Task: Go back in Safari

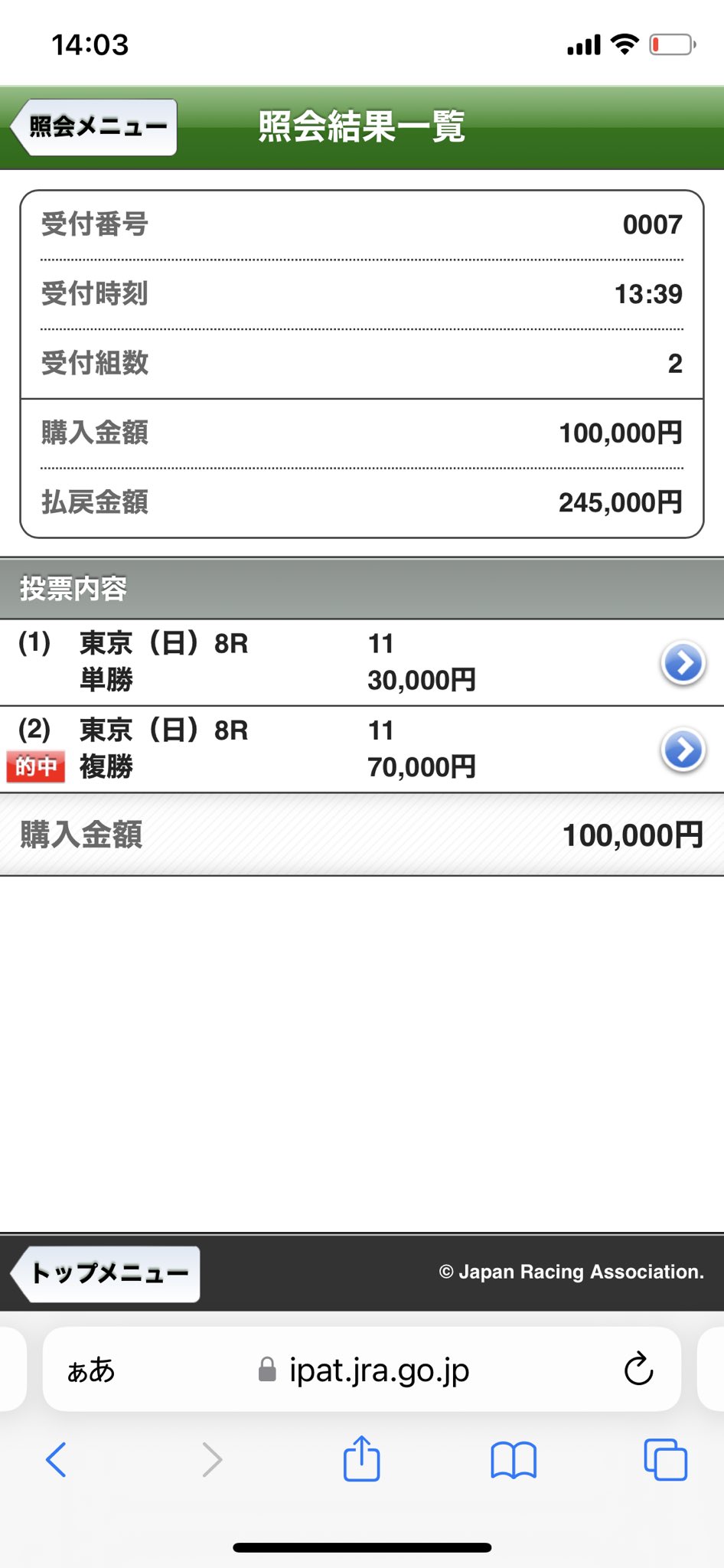Action: pos(57,1459)
